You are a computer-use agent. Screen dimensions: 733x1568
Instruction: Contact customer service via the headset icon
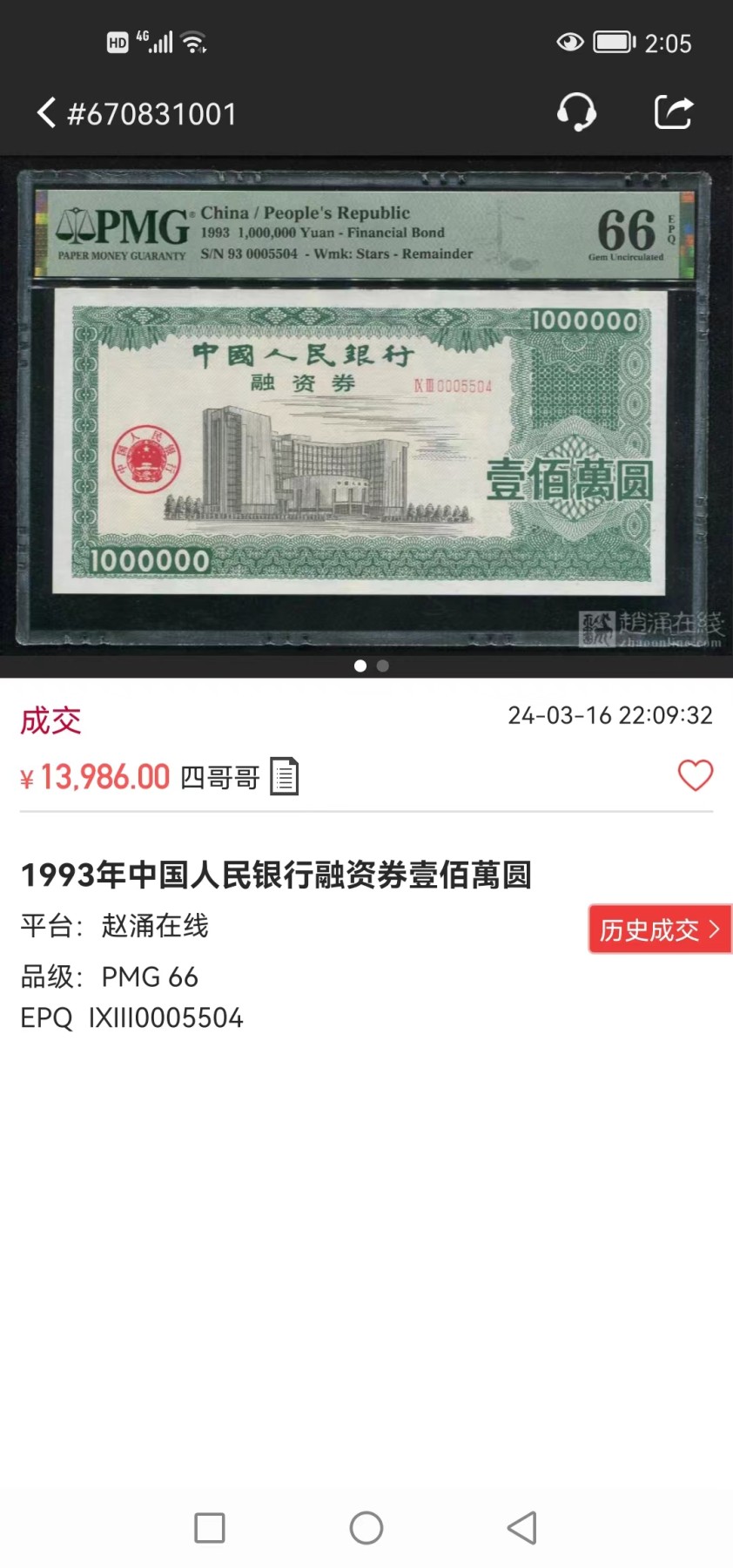click(576, 112)
